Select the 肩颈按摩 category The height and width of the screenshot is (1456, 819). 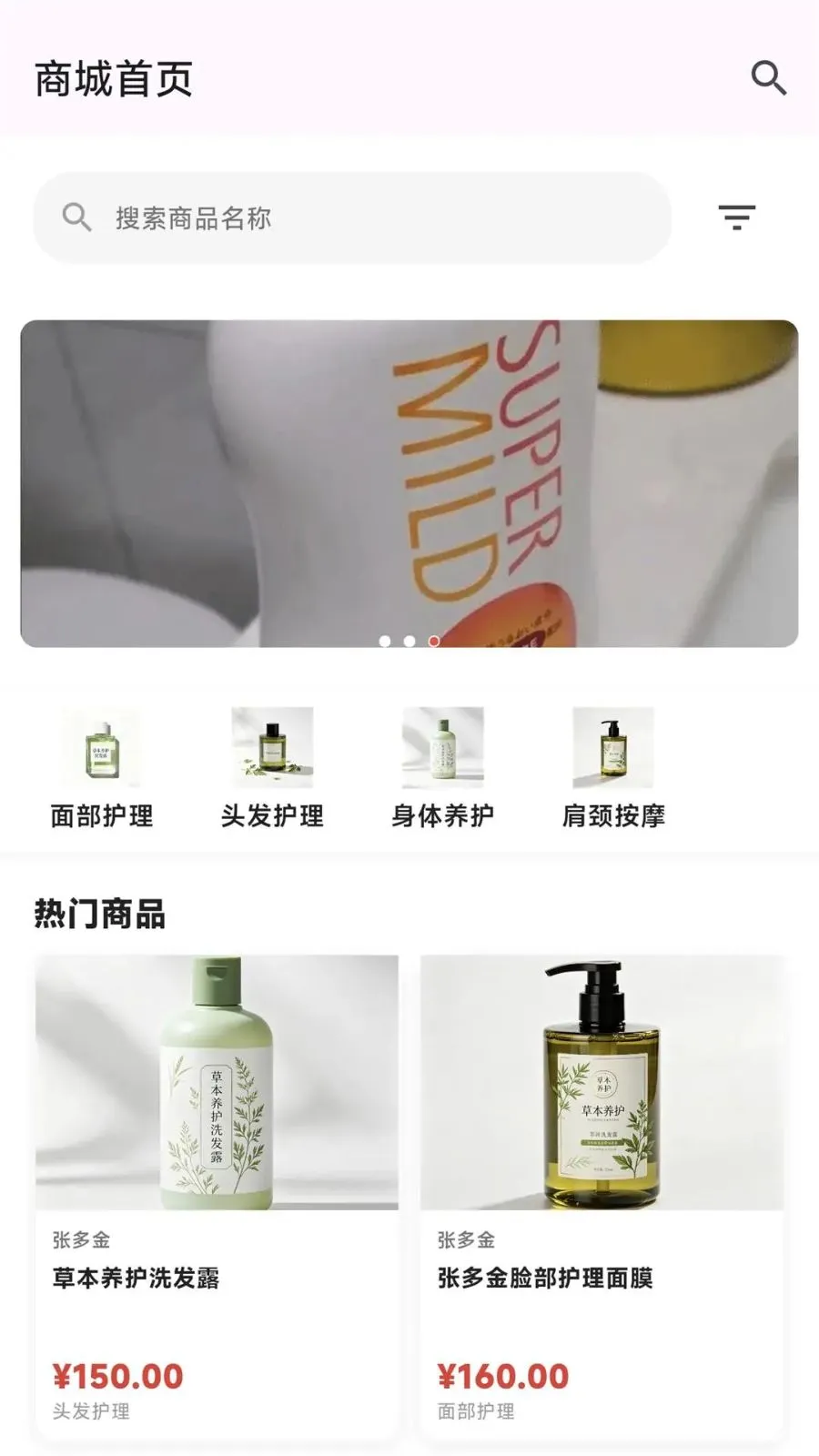click(x=612, y=769)
